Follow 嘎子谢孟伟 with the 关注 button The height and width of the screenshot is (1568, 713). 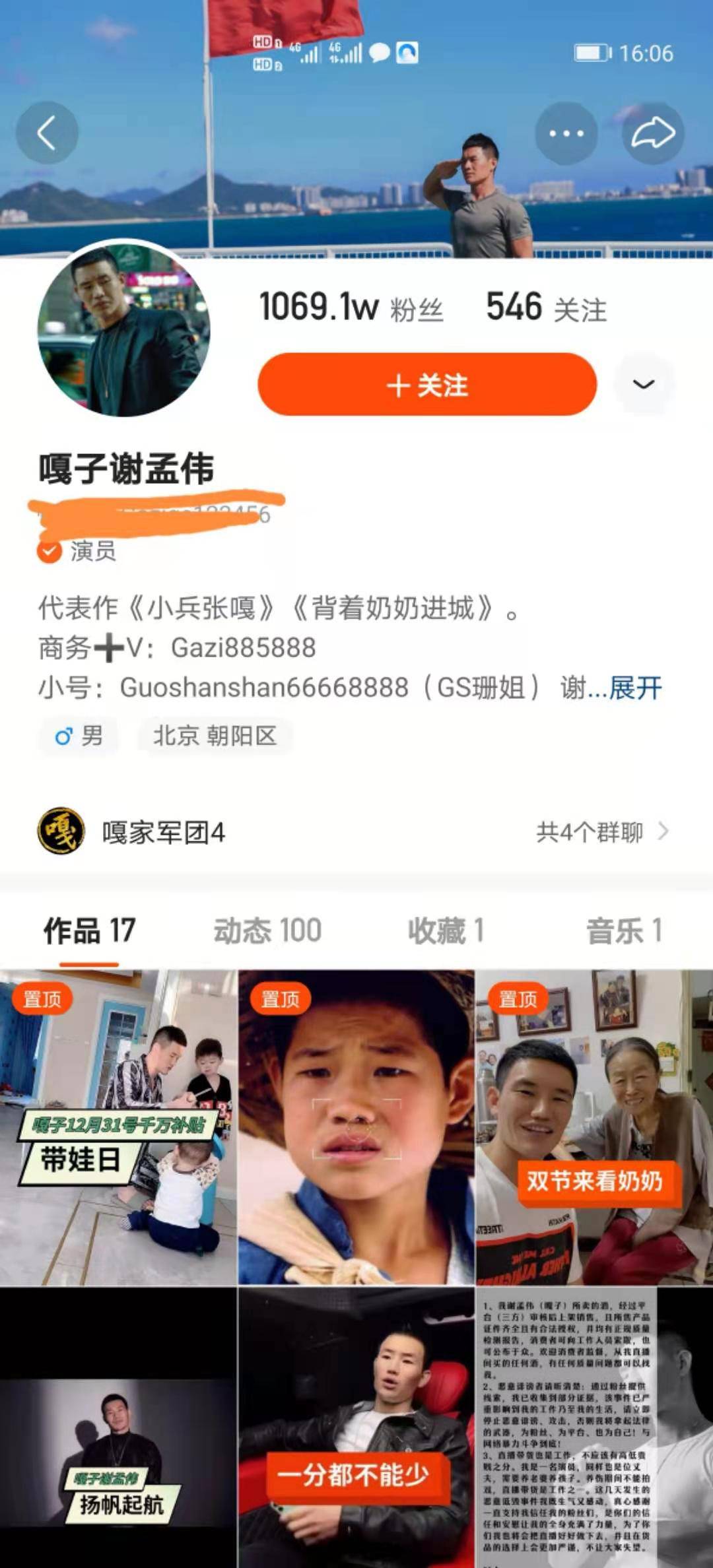(x=427, y=385)
